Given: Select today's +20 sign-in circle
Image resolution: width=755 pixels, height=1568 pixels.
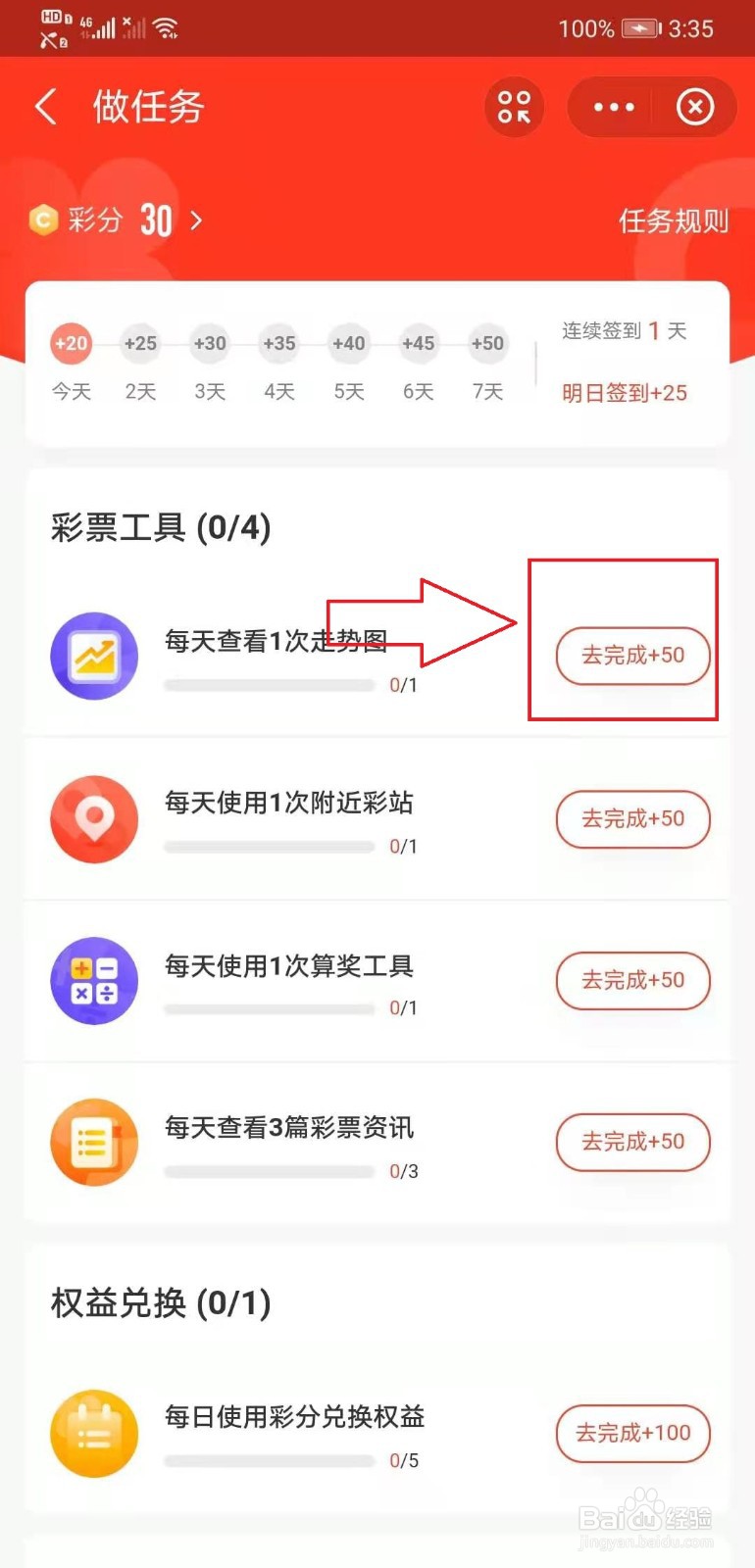Looking at the screenshot, I should tap(70, 344).
